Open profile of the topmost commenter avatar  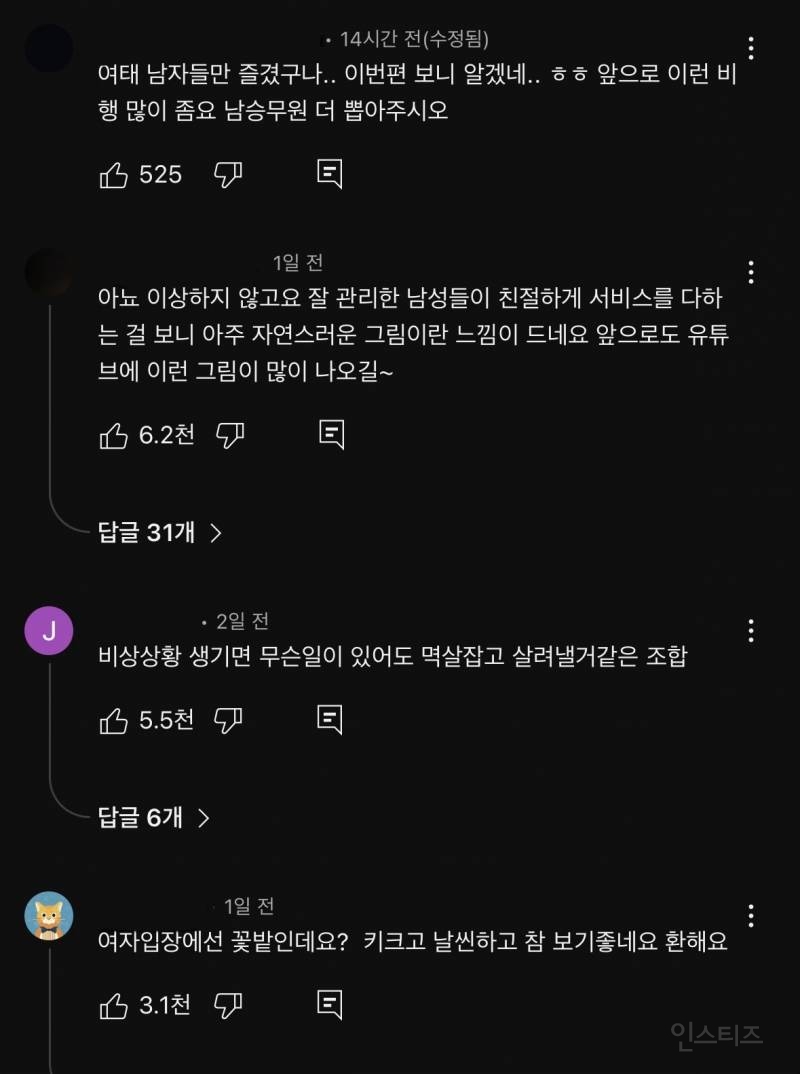48,49
